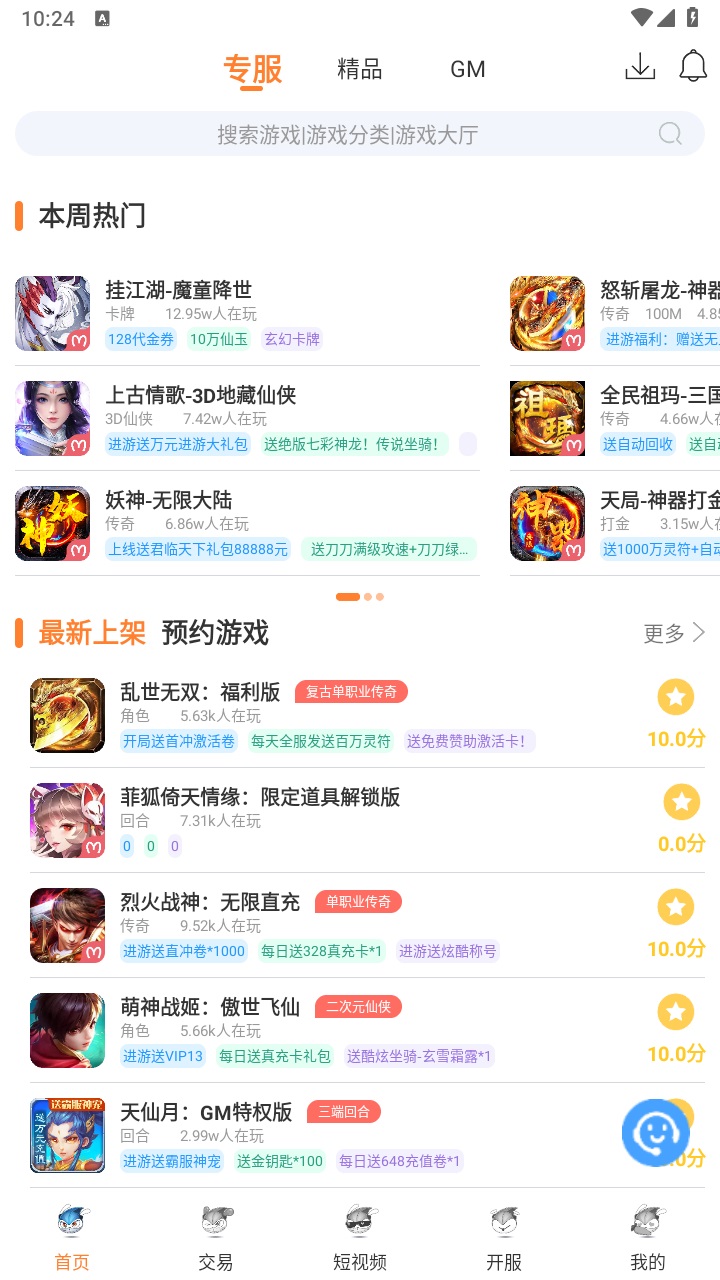720x1280 pixels.
Task: Tap the search bar to find games
Action: [x=360, y=133]
